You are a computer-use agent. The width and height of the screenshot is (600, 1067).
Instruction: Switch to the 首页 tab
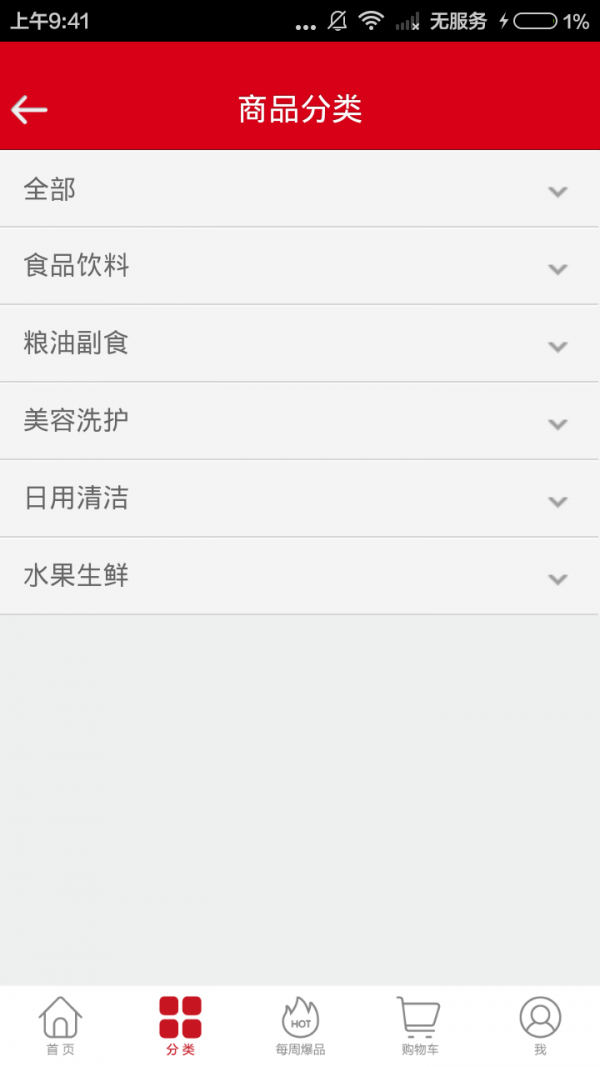(60, 1027)
